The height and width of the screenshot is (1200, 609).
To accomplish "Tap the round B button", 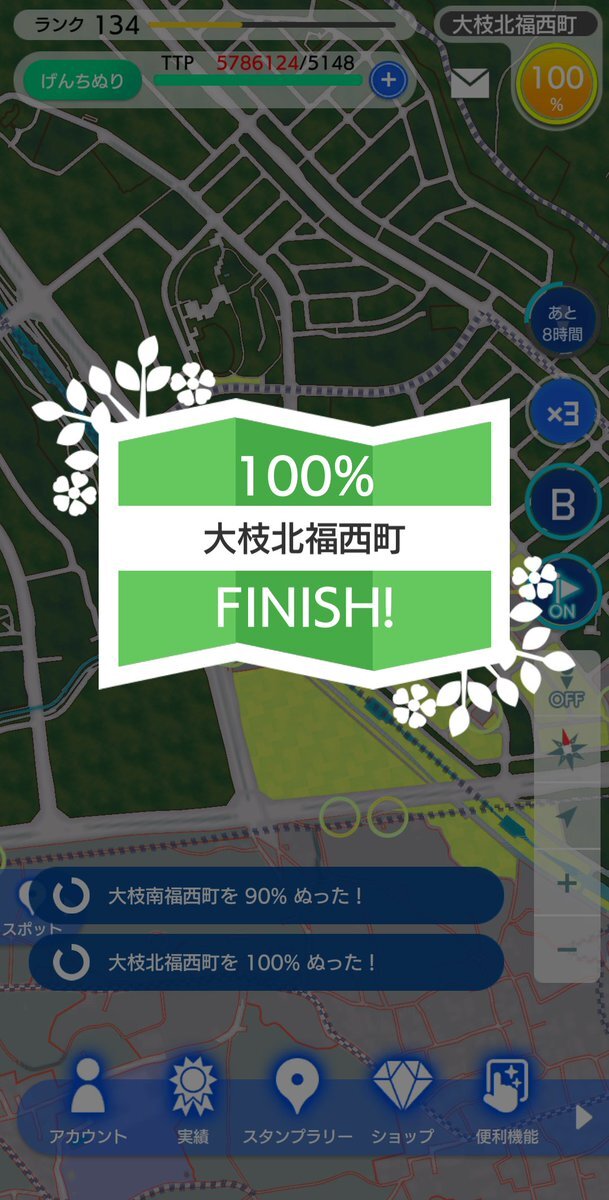I will [x=563, y=504].
